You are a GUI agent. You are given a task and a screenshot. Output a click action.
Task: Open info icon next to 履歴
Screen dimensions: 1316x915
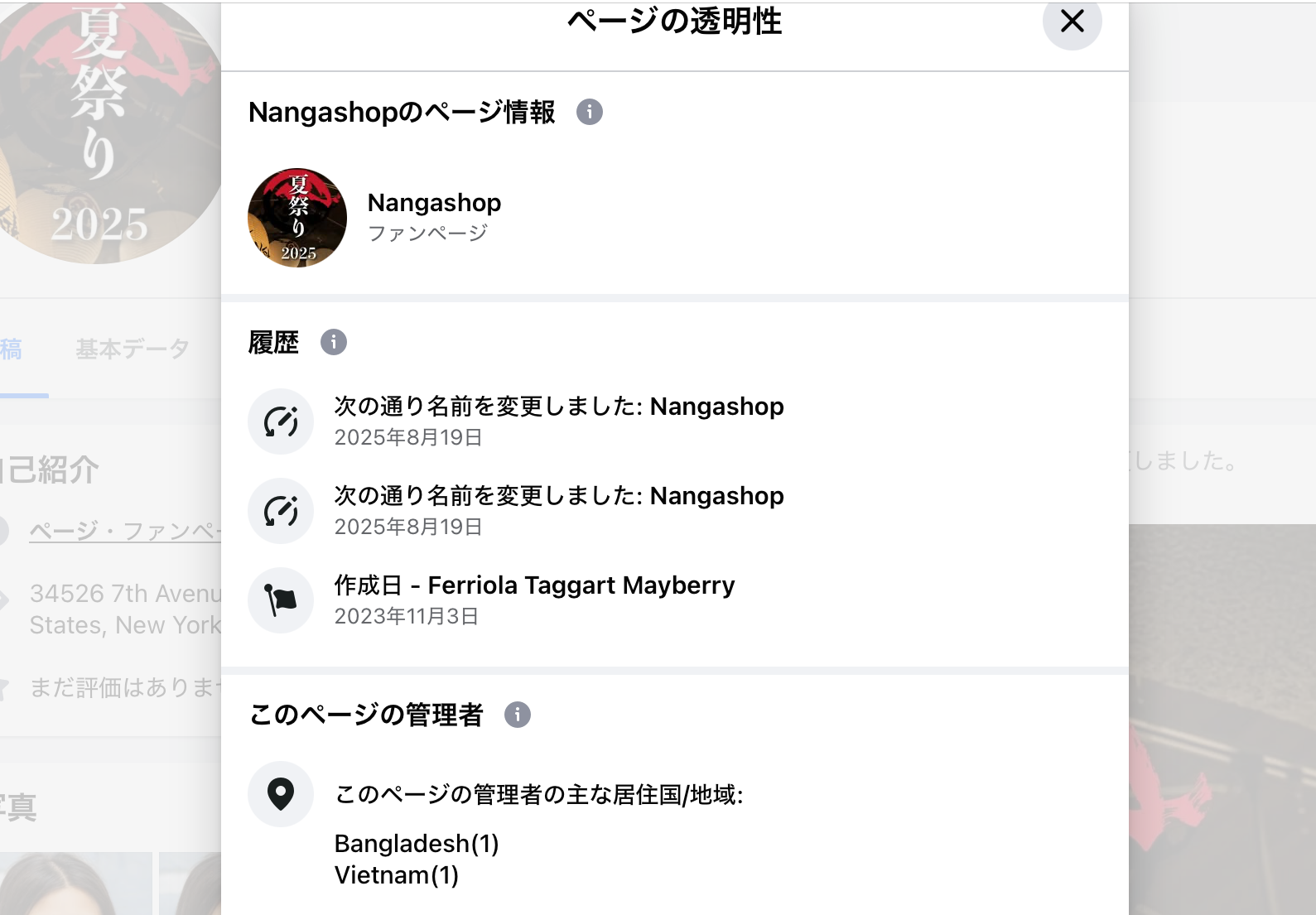coord(334,342)
